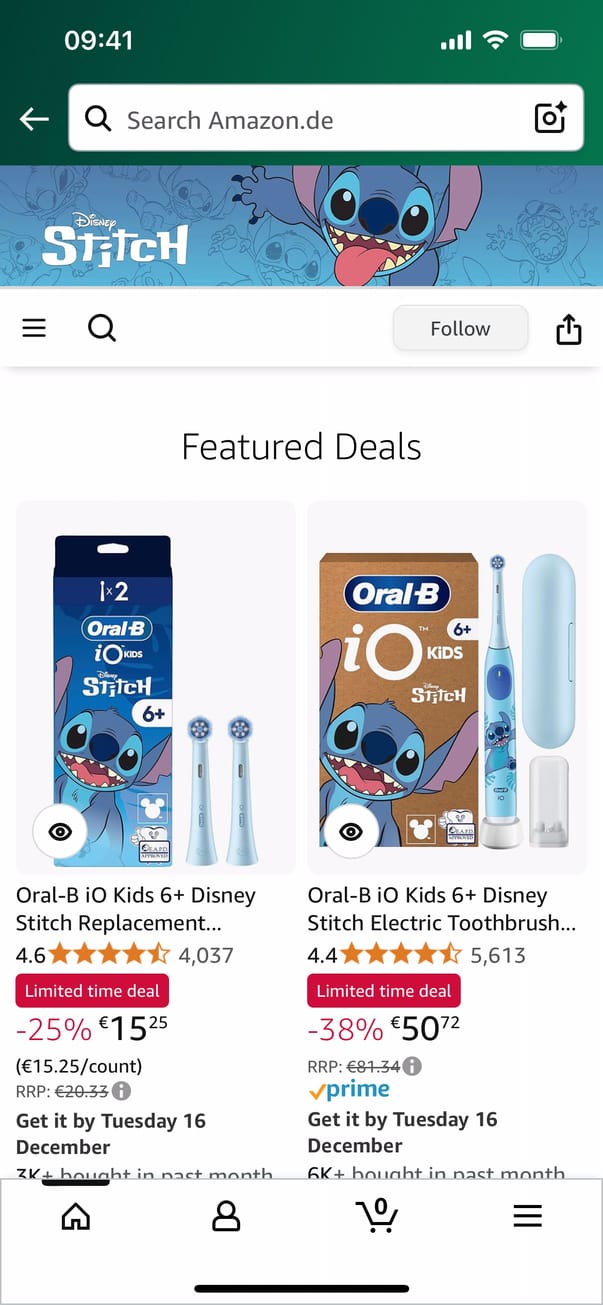
Task: Share this store page
Action: 568,329
